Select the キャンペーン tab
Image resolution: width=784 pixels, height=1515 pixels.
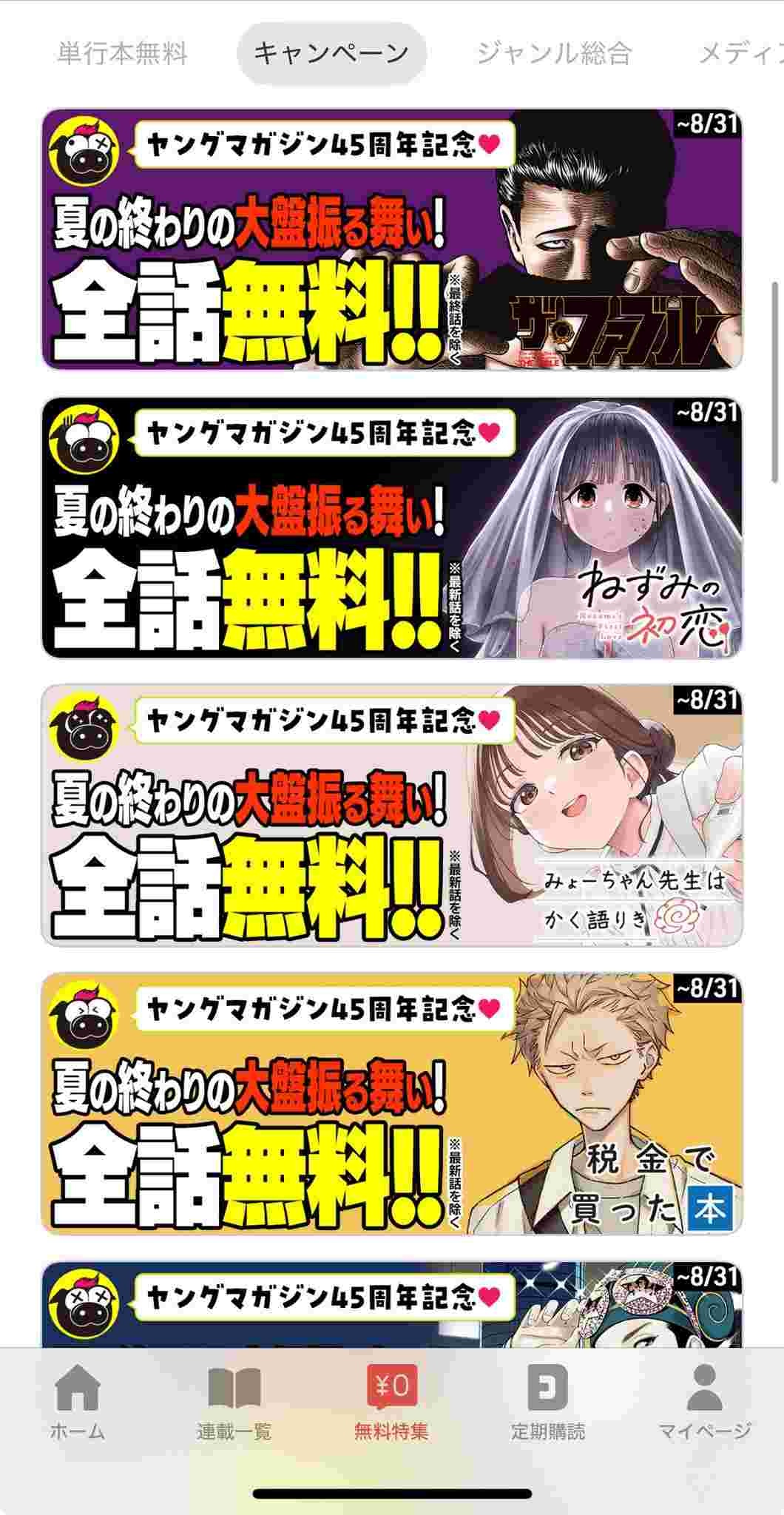[331, 54]
